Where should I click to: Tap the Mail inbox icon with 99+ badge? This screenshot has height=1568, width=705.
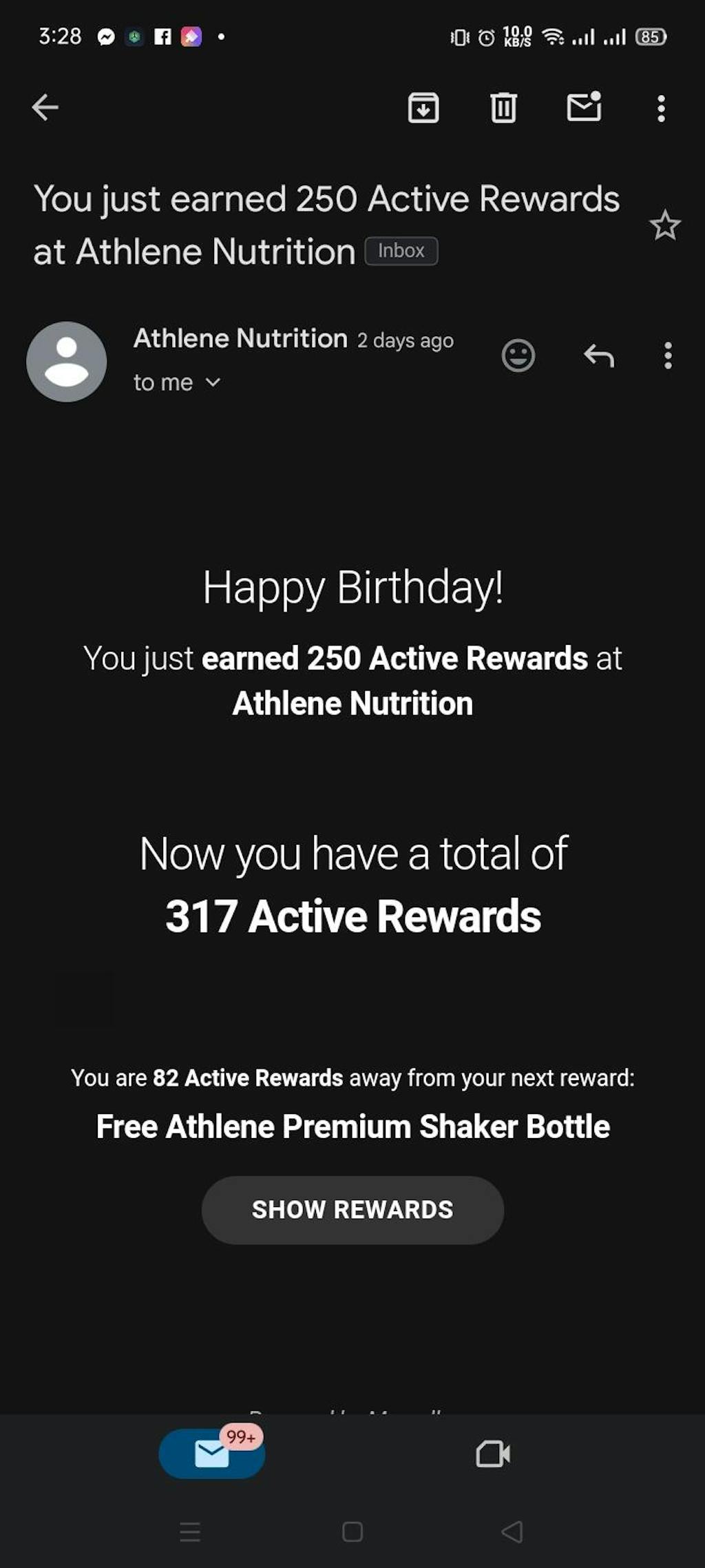pos(211,1452)
